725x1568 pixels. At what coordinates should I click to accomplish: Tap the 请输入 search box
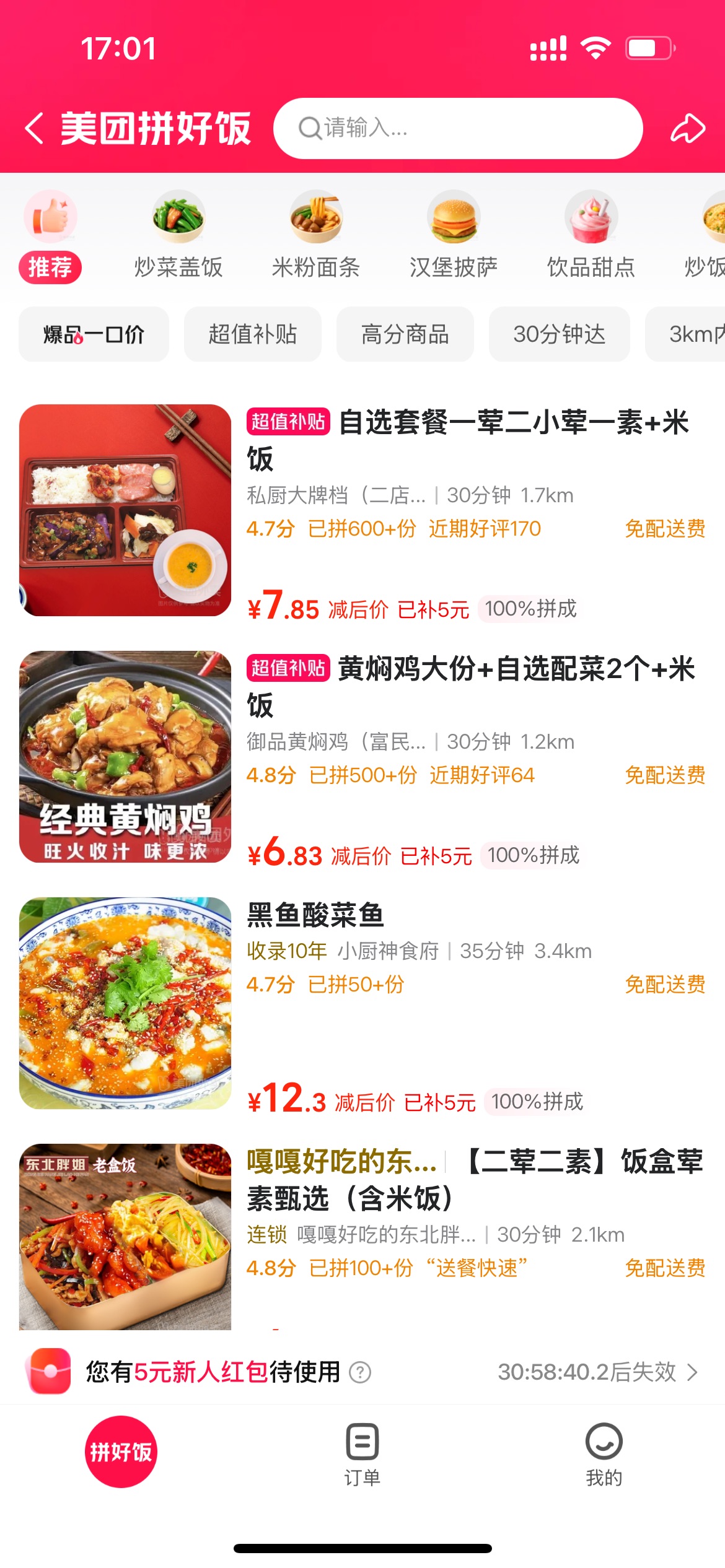point(458,128)
